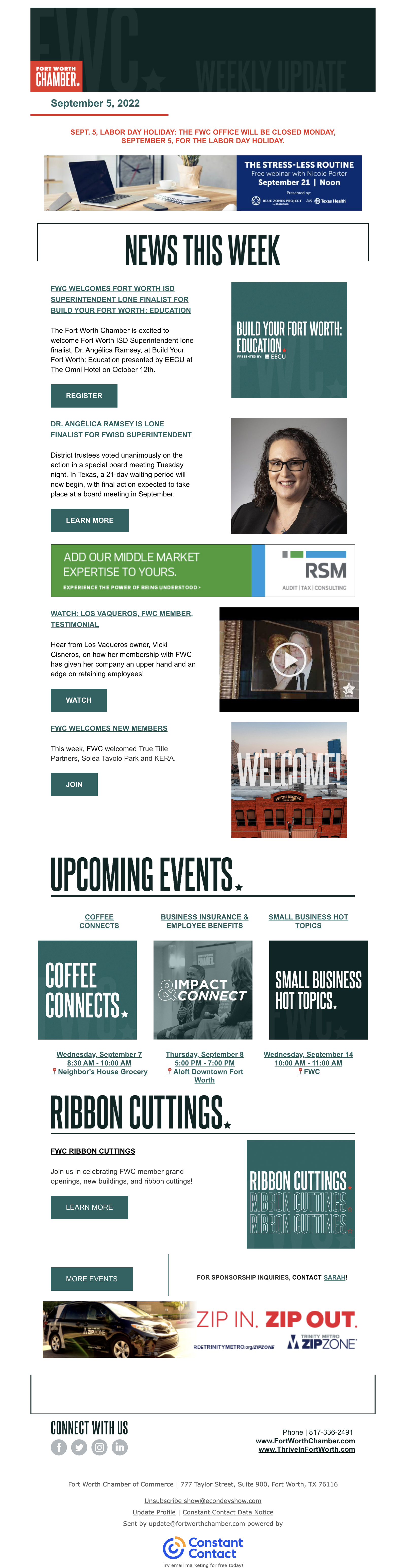
Task: Open the Update Profile link
Action: coord(154,1512)
